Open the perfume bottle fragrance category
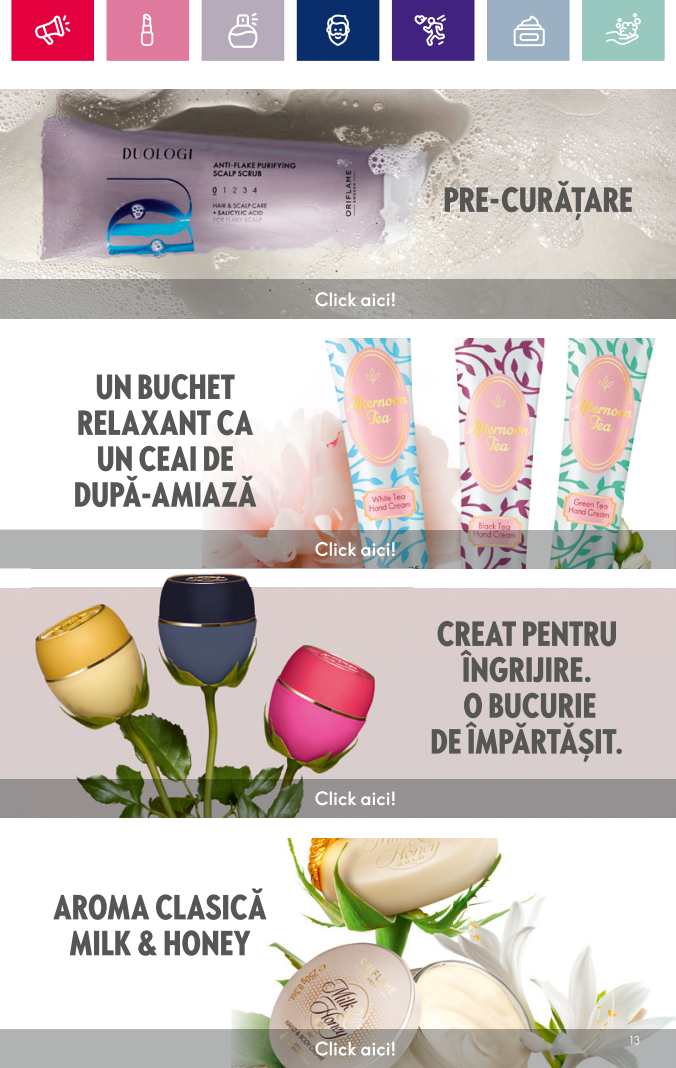Viewport: 676px width, 1068px height. click(242, 31)
